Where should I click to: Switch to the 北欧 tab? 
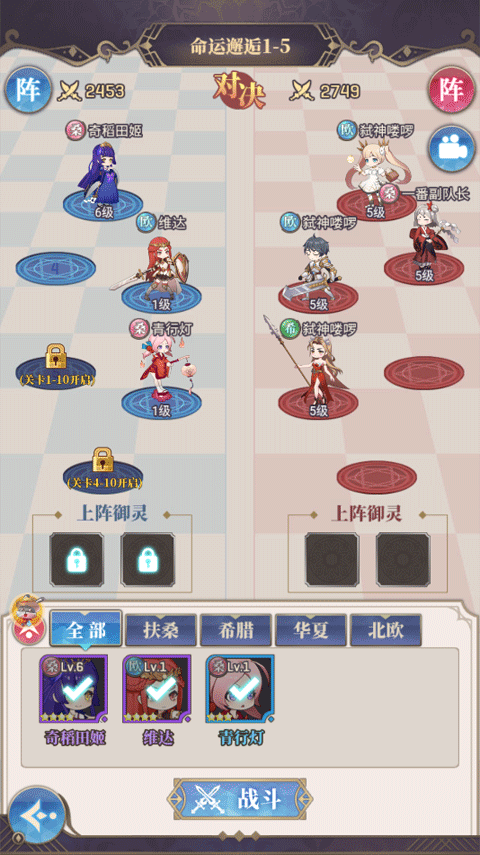386,630
